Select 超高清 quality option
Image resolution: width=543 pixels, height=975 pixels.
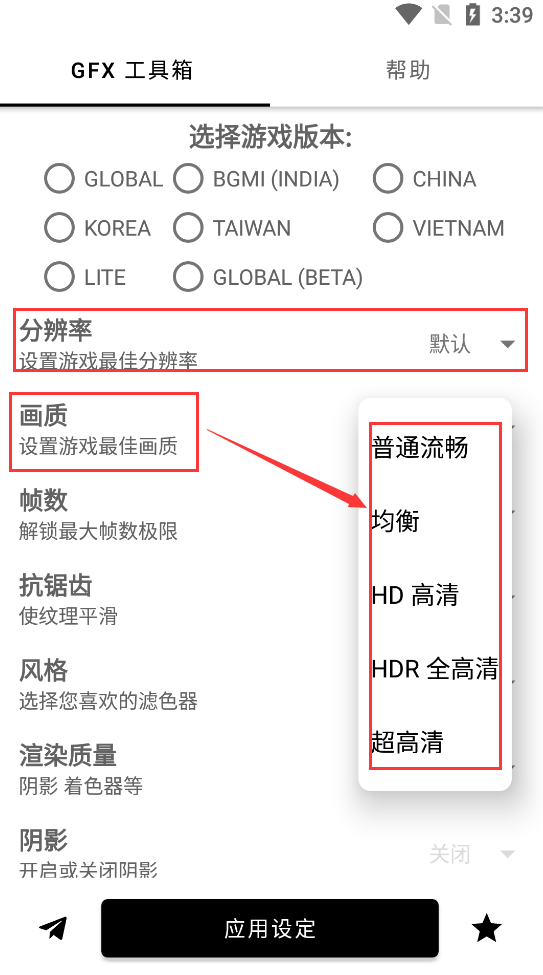[435, 742]
